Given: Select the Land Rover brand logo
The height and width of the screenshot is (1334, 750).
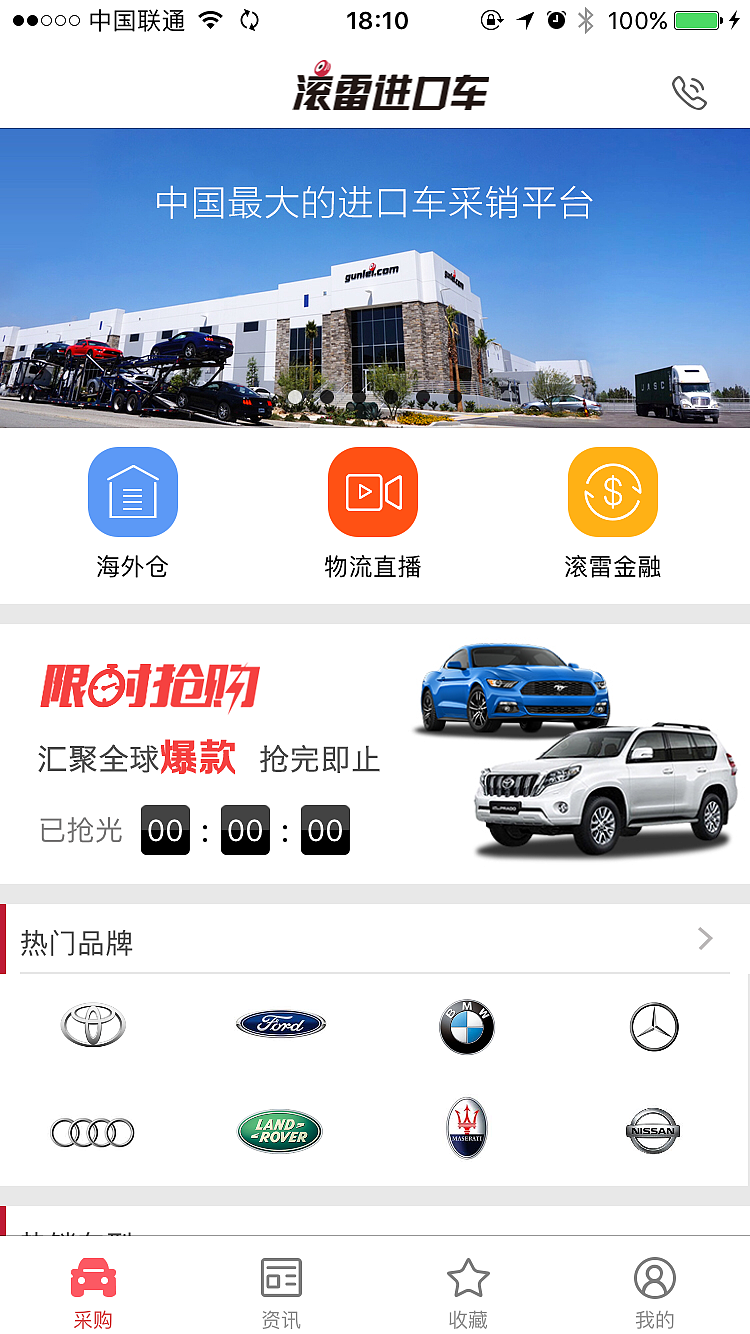Looking at the screenshot, I should (x=279, y=1131).
